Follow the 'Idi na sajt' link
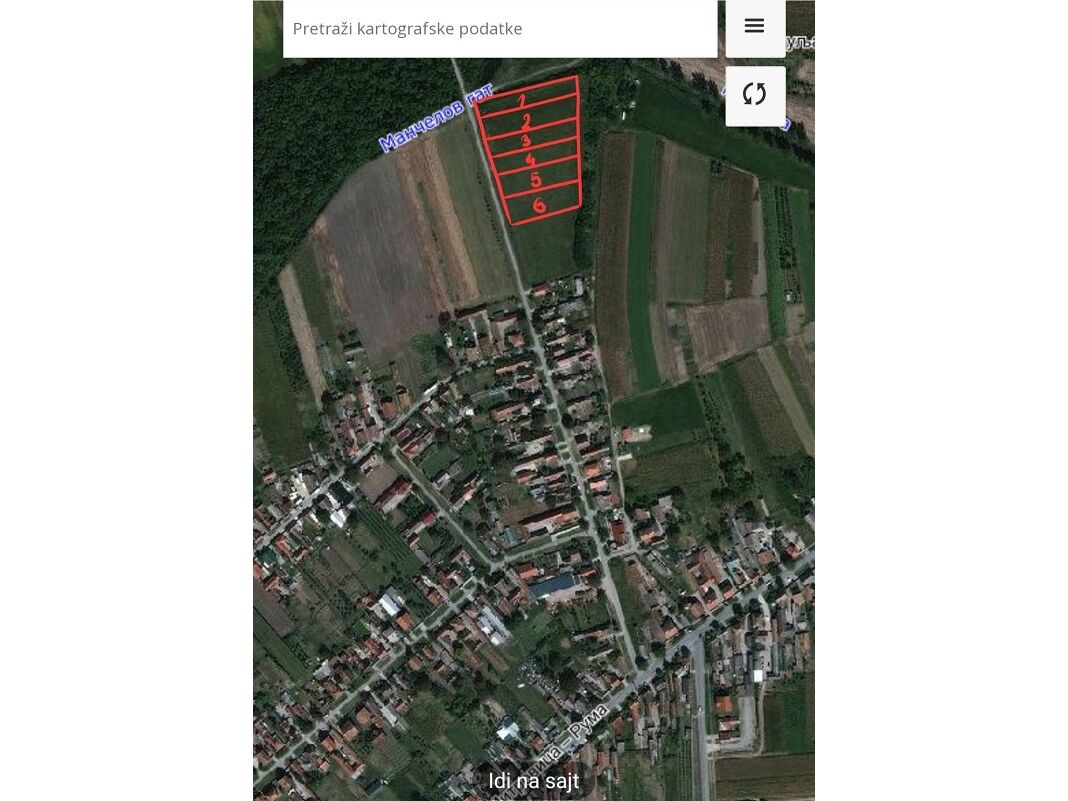Image resolution: width=1068 pixels, height=801 pixels. point(533,781)
